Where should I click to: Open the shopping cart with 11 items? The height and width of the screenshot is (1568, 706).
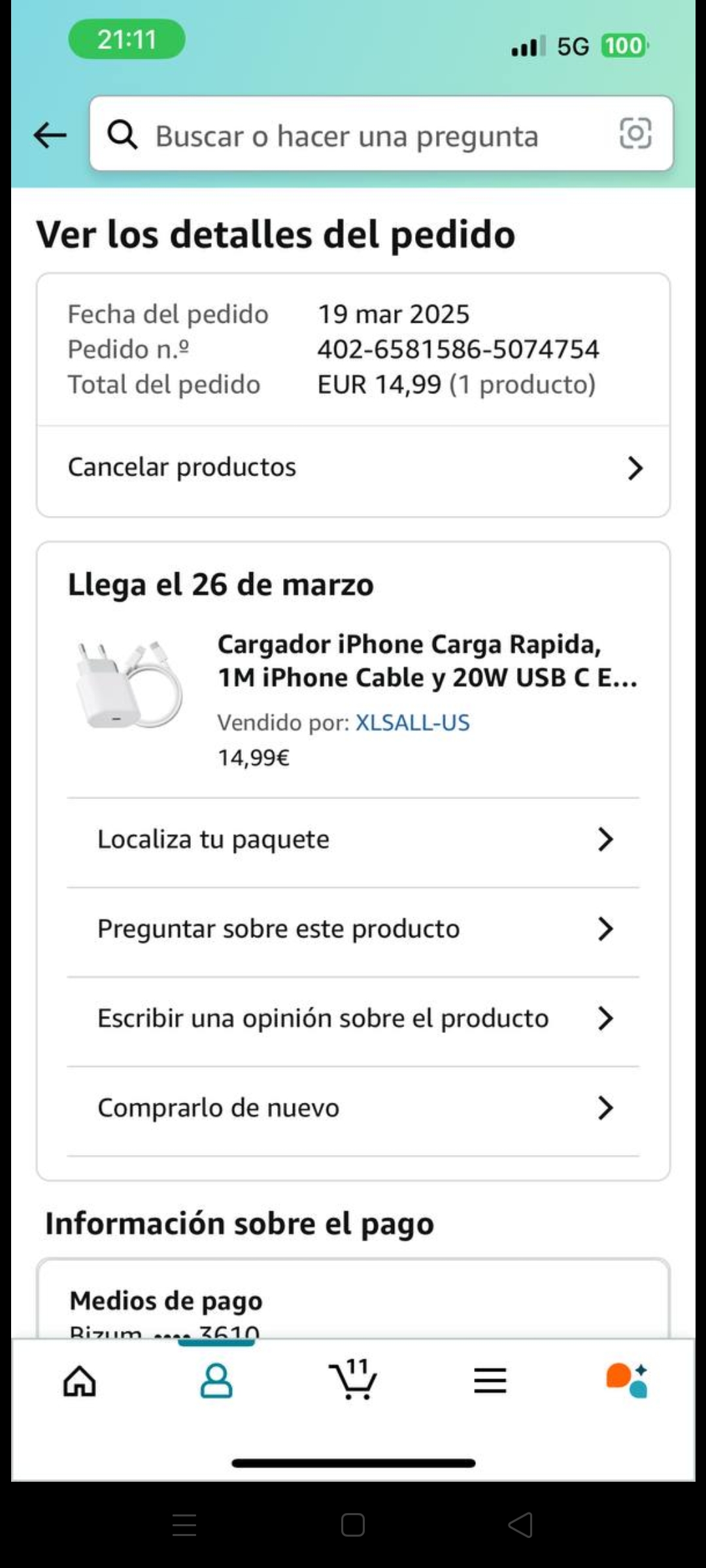(353, 1380)
